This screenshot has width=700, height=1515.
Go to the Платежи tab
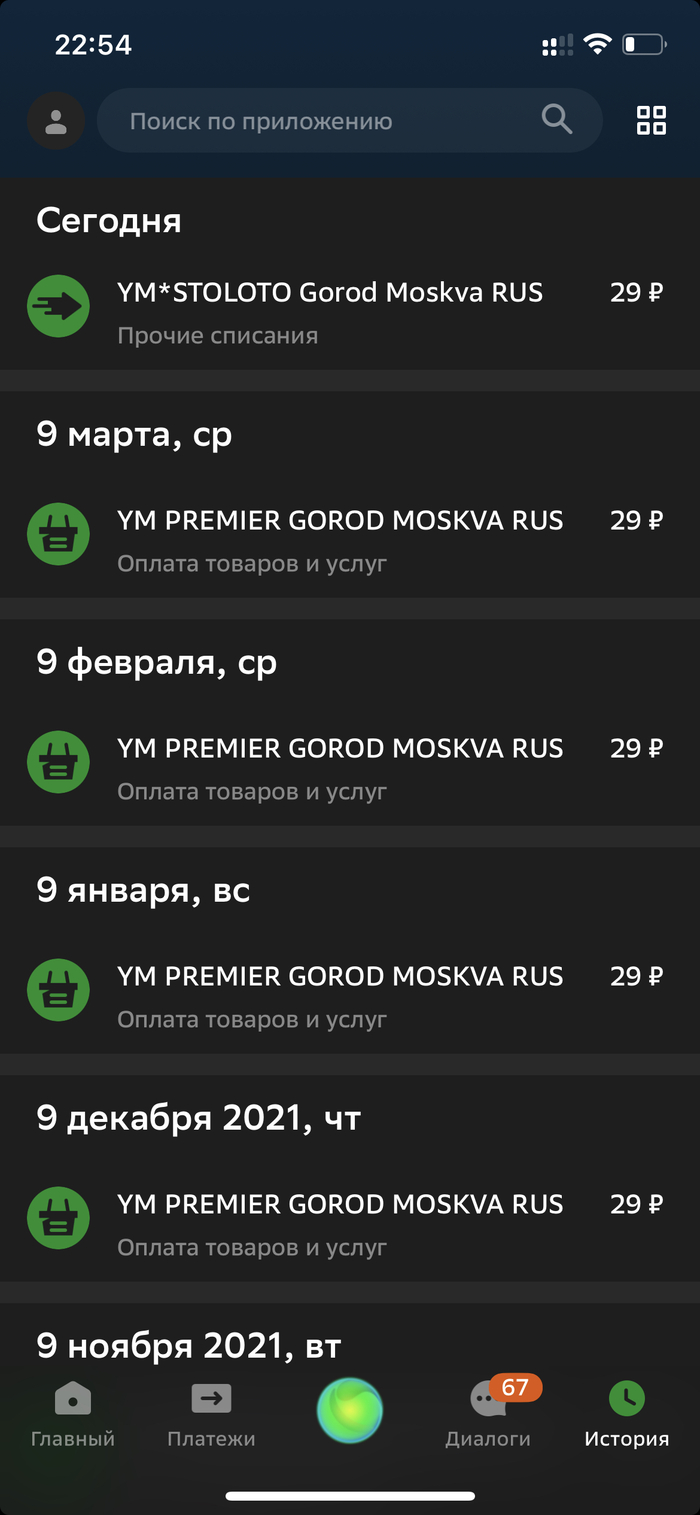tap(211, 1415)
